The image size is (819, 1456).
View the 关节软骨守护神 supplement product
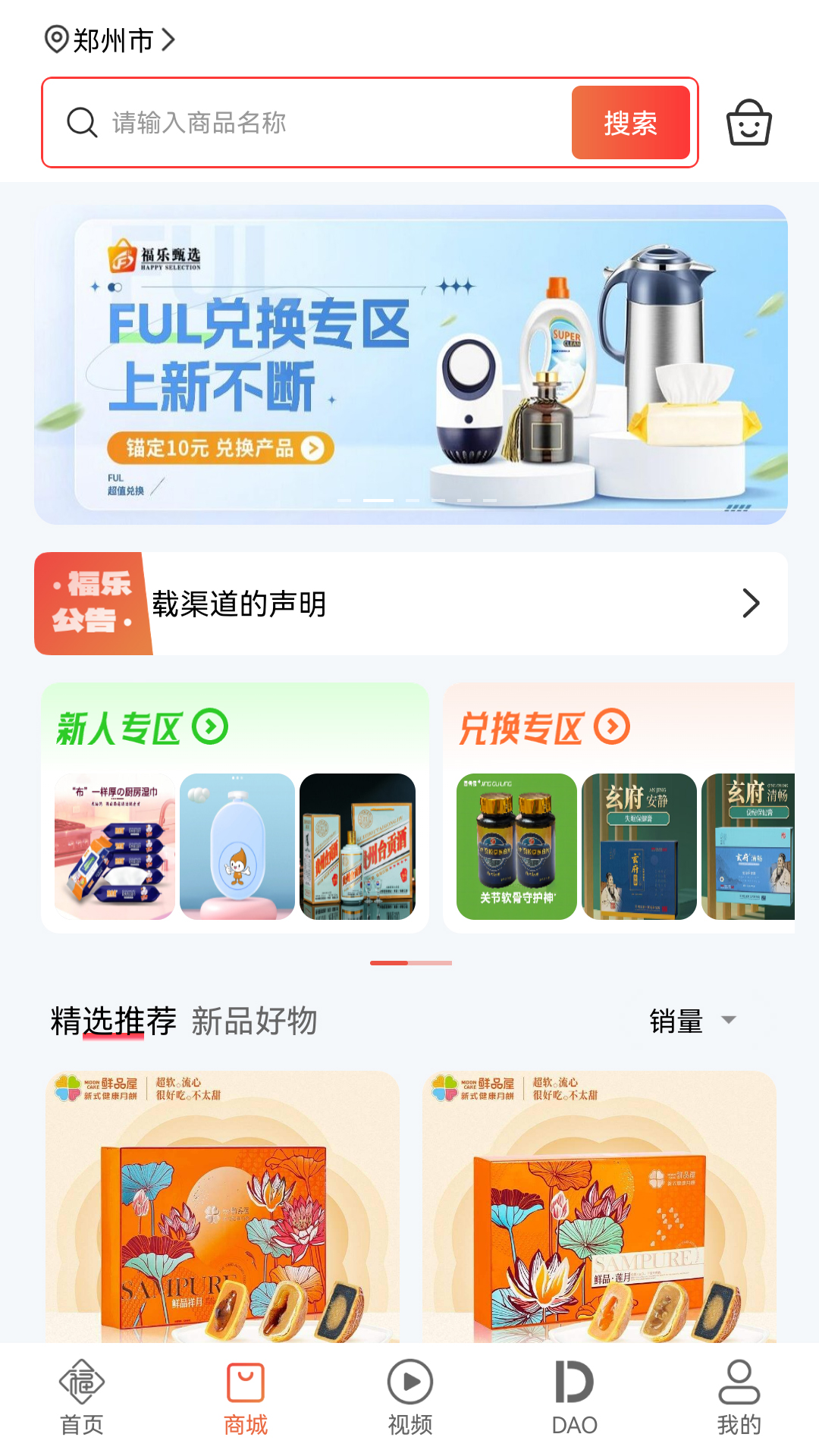click(516, 846)
